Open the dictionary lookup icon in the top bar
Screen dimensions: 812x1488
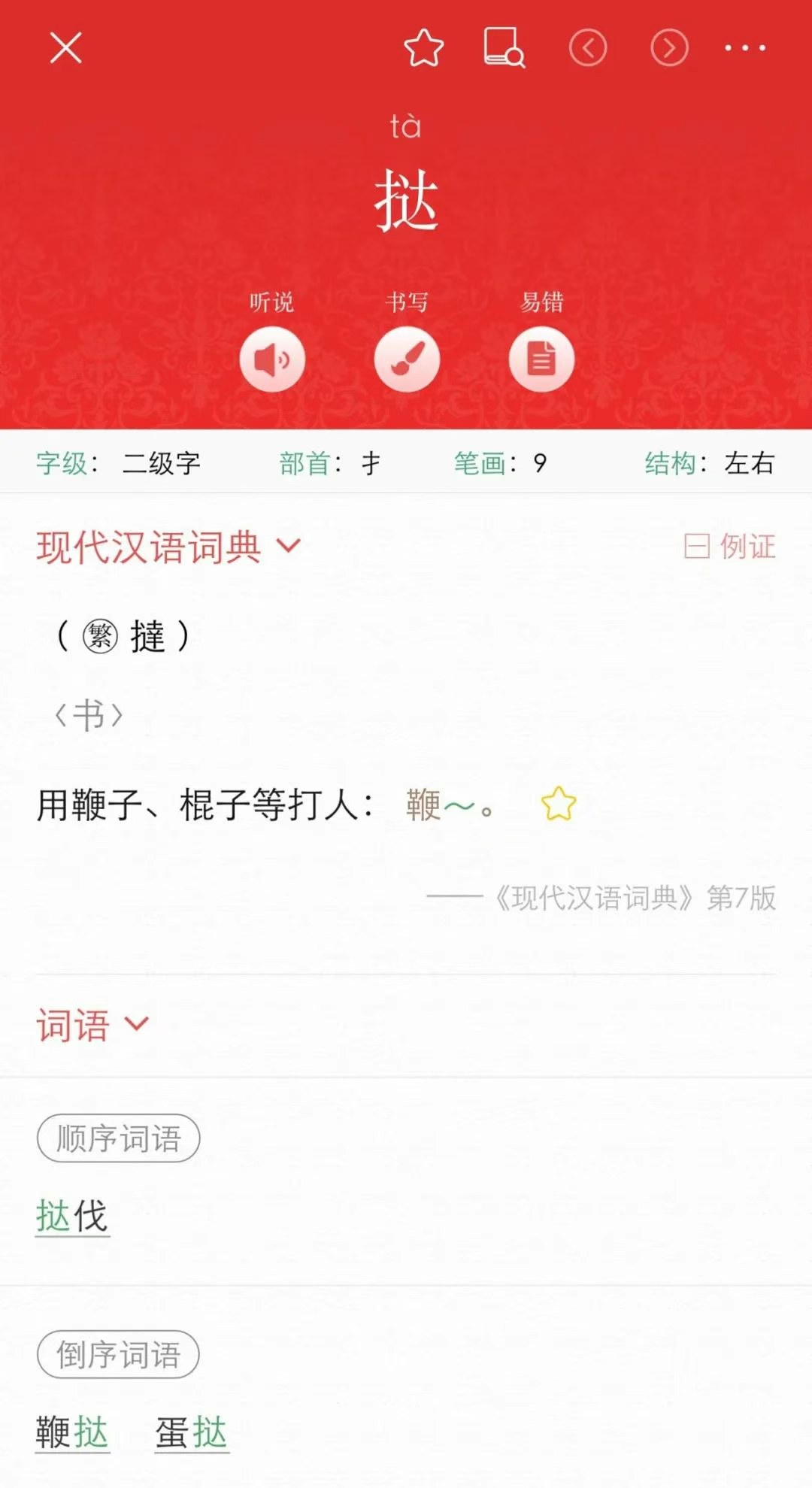pyautogui.click(x=504, y=48)
